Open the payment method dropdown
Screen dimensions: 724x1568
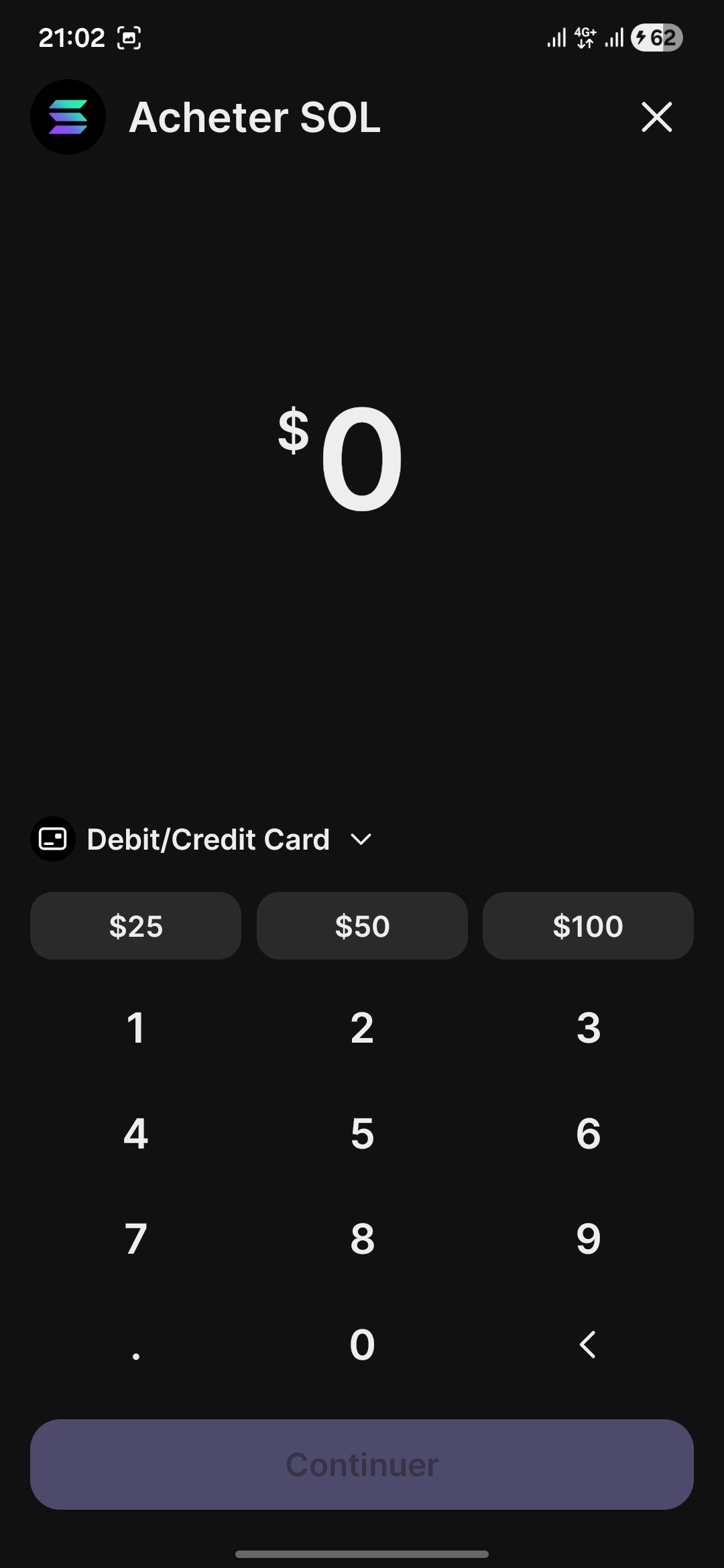pyautogui.click(x=208, y=839)
